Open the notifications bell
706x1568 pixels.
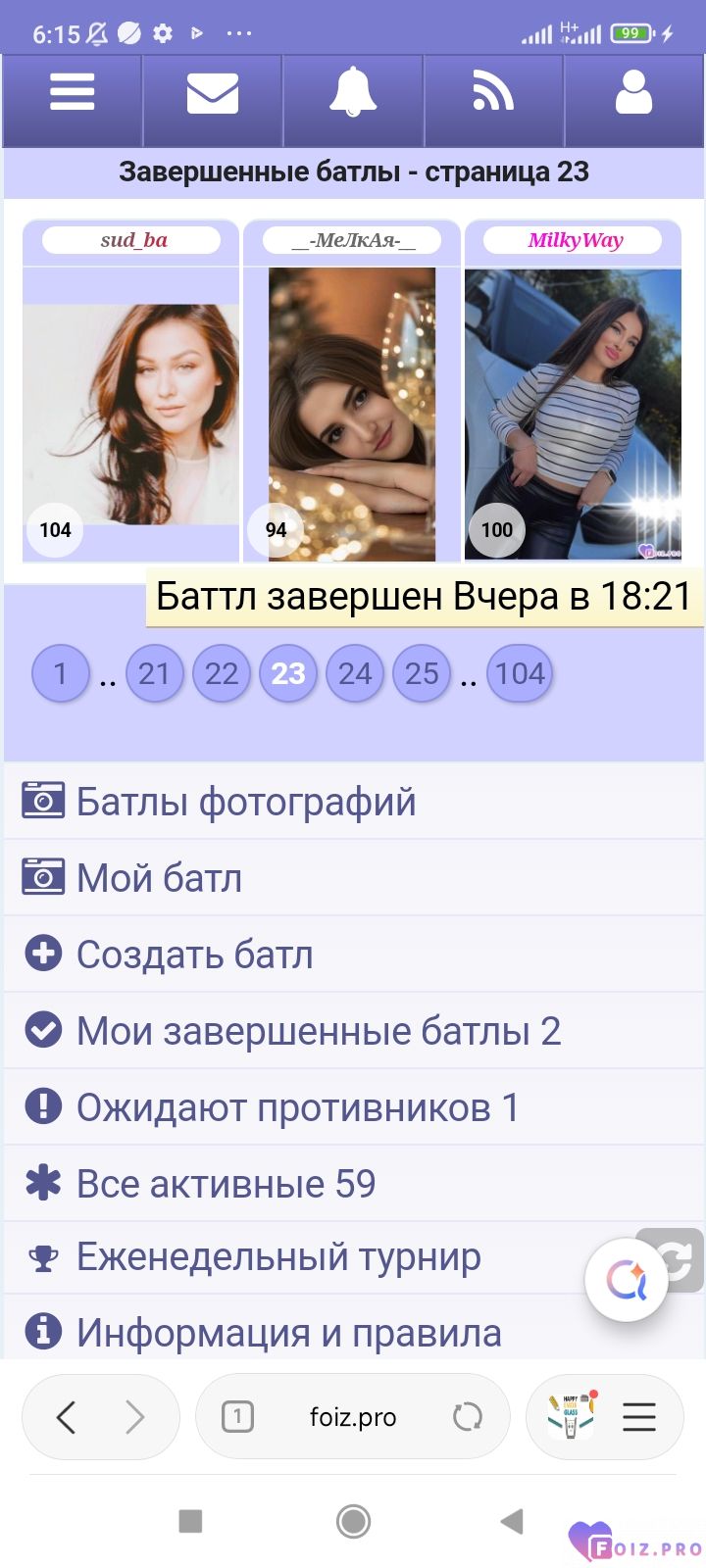pos(353,94)
